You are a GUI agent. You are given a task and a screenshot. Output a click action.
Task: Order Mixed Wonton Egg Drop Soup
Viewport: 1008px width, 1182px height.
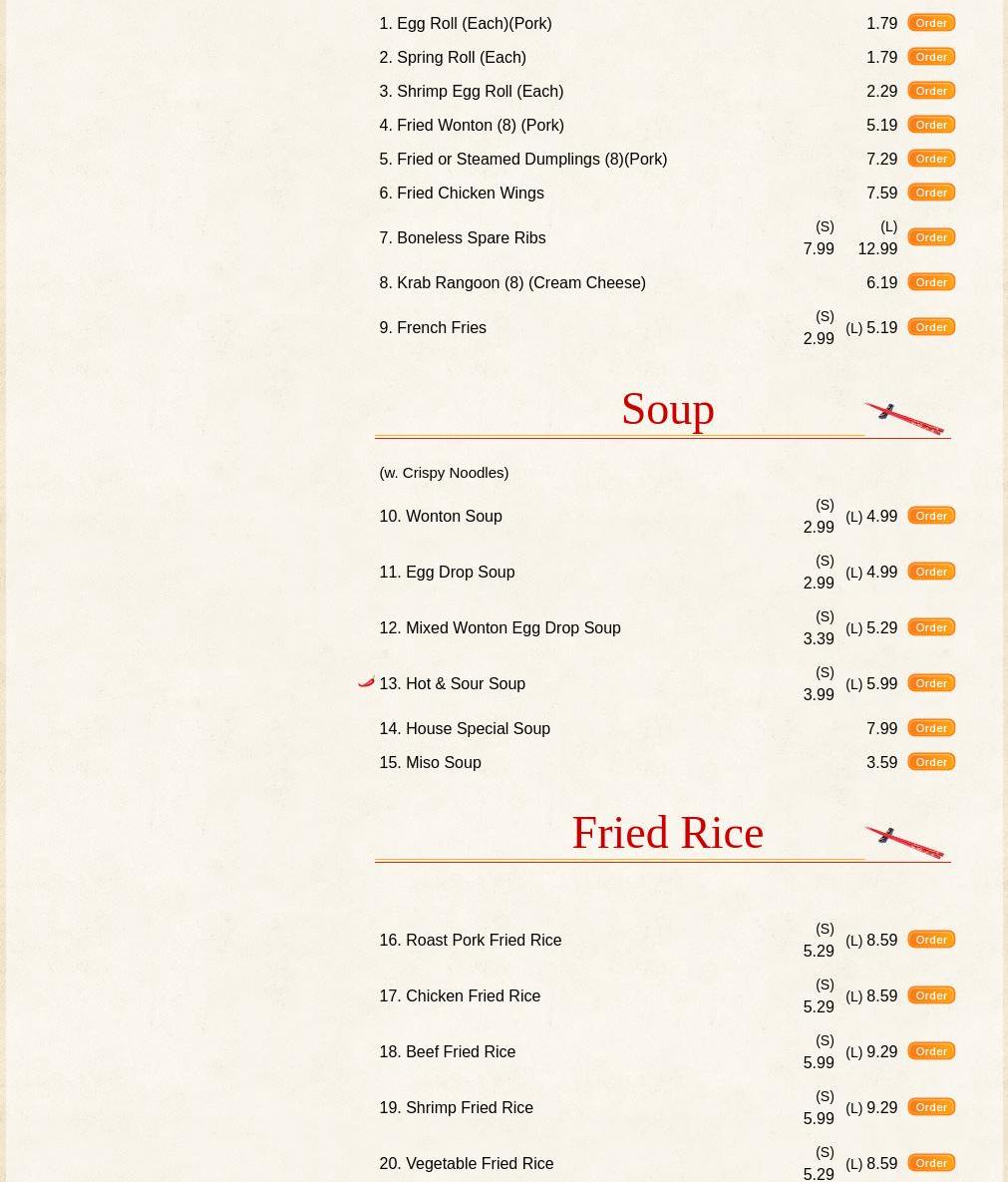pyautogui.click(x=931, y=627)
